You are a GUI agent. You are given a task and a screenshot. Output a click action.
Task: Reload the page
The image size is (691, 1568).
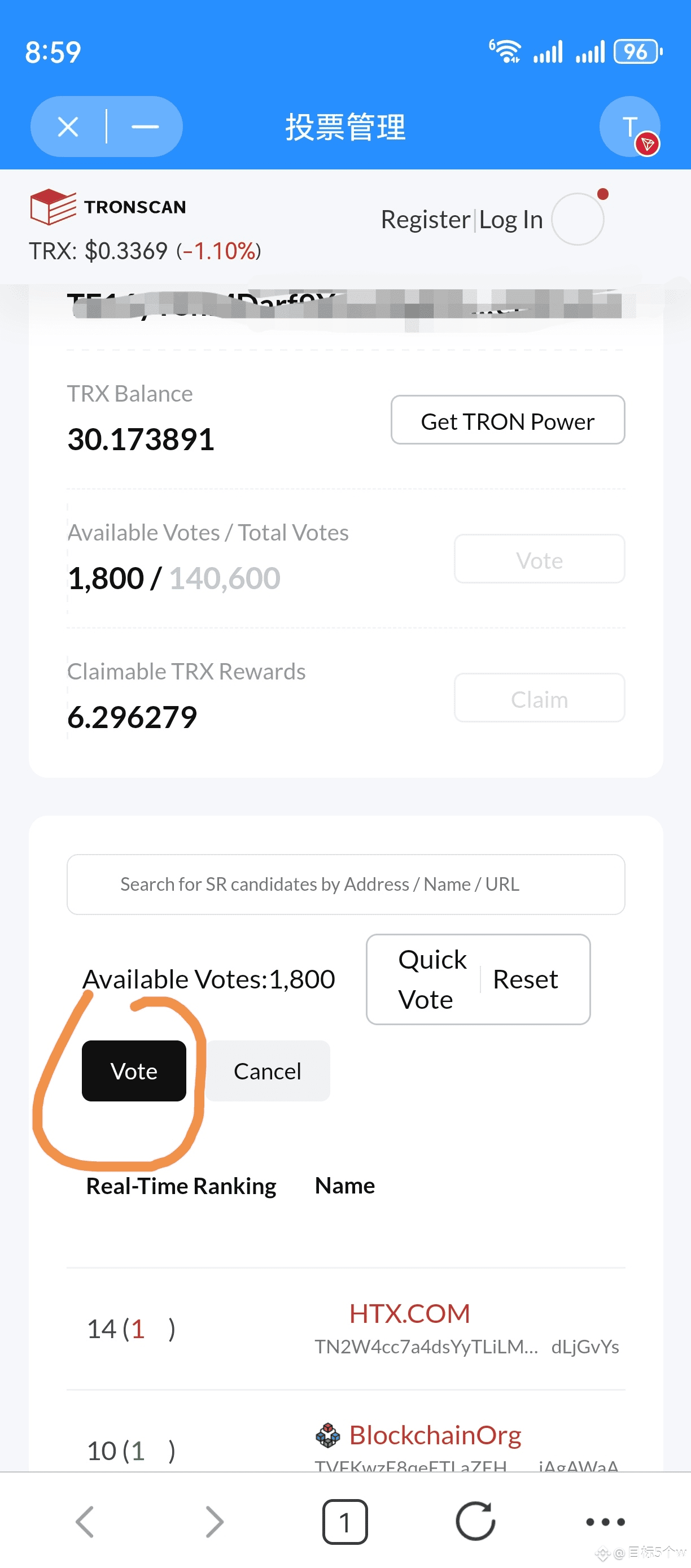pos(475,1521)
